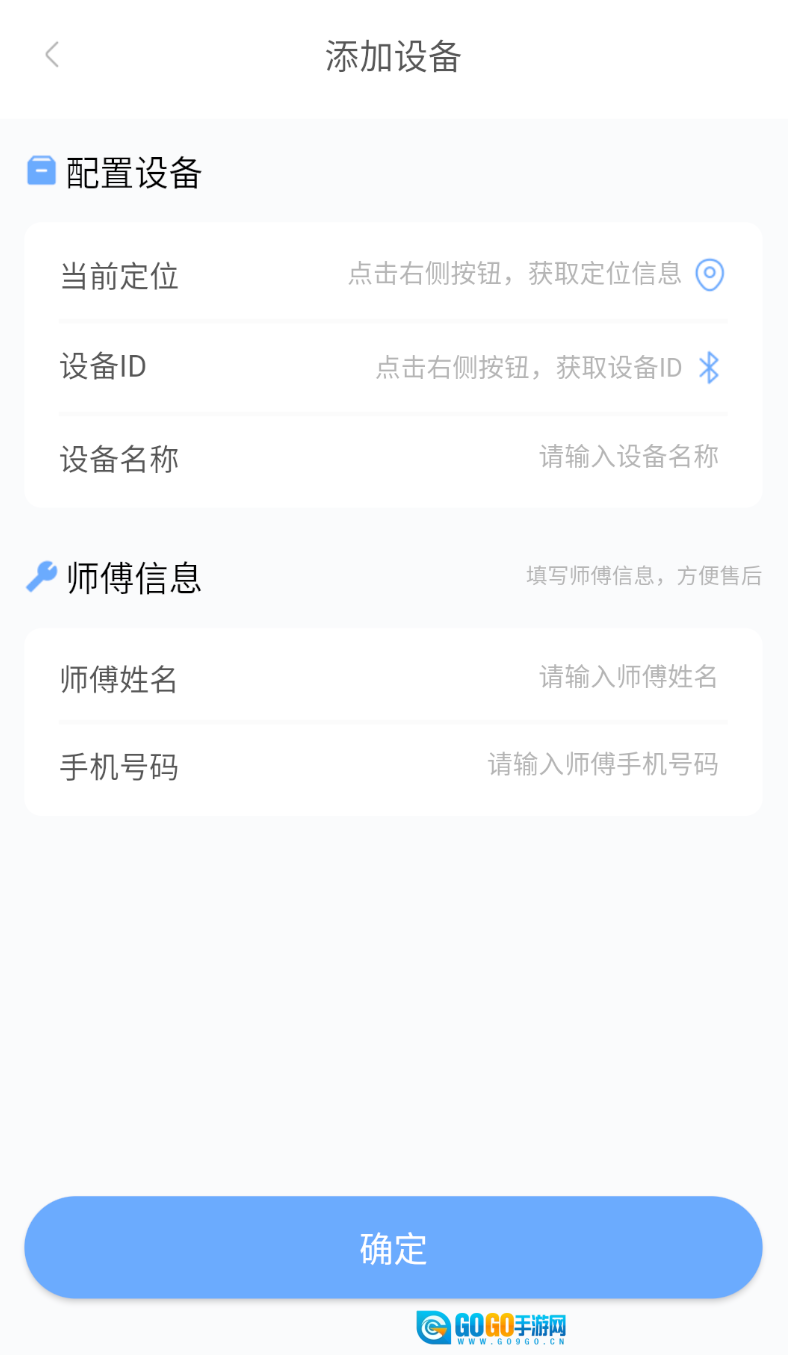Get current location with the pin icon
788x1355 pixels.
pyautogui.click(x=709, y=275)
